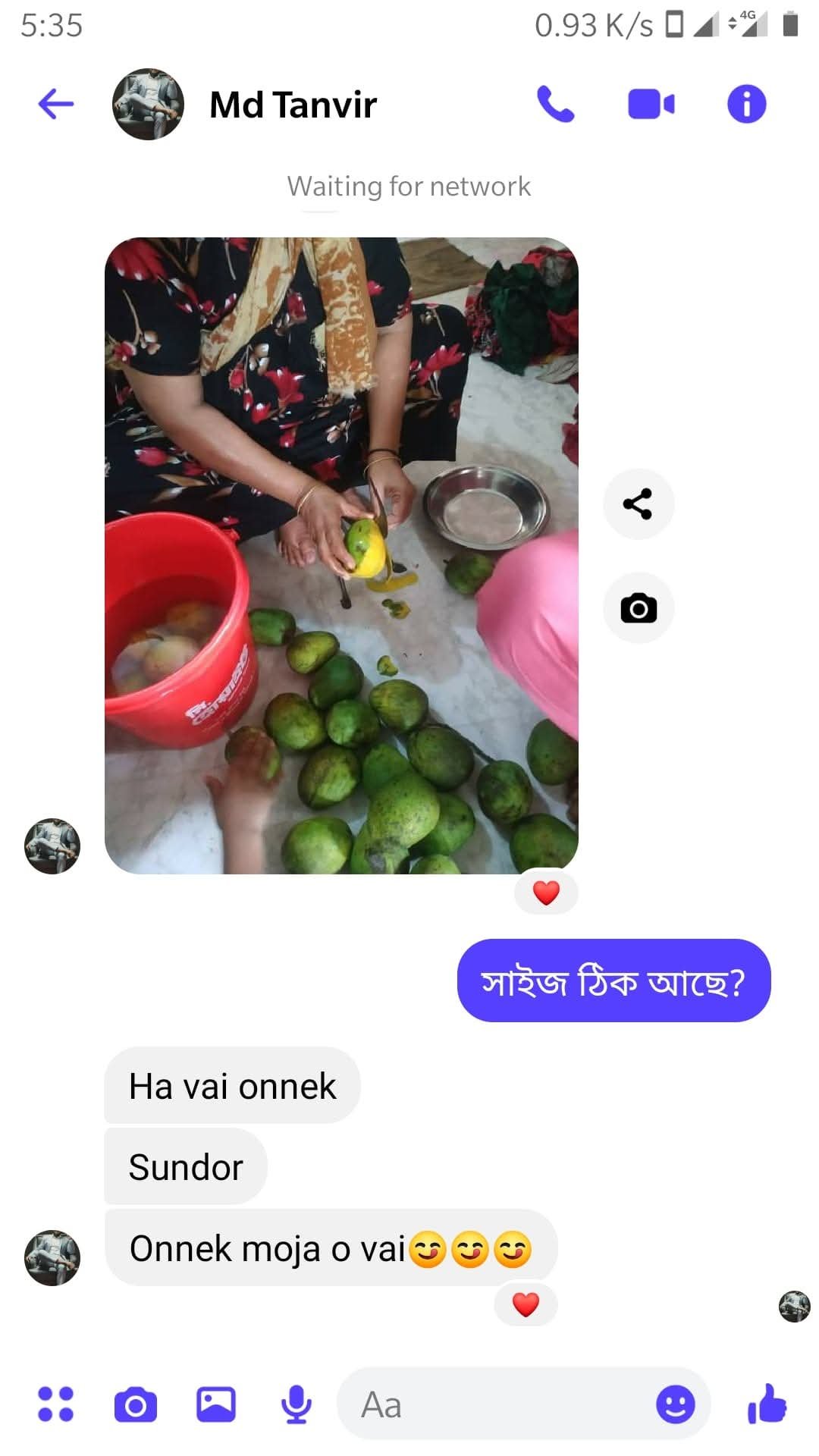This screenshot has height=1456, width=819.
Task: Start a voice call with Md Tanvir
Action: [x=555, y=104]
